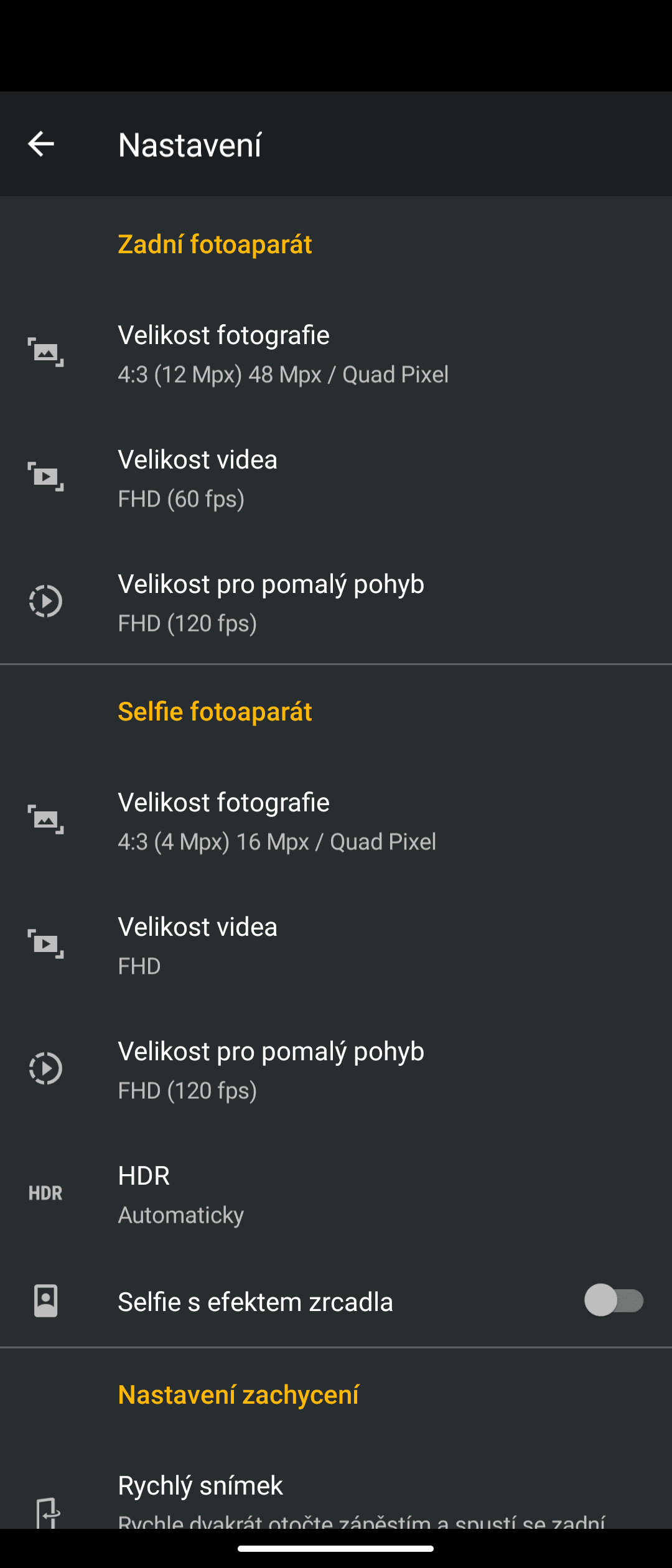Open selfie Velikost fotografie 4 Mpx
The height and width of the screenshot is (1568, 672).
pyautogui.click(x=336, y=821)
